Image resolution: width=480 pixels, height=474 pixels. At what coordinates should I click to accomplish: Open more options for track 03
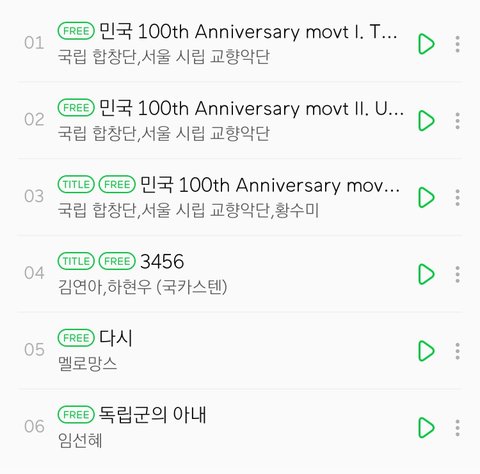click(x=458, y=197)
